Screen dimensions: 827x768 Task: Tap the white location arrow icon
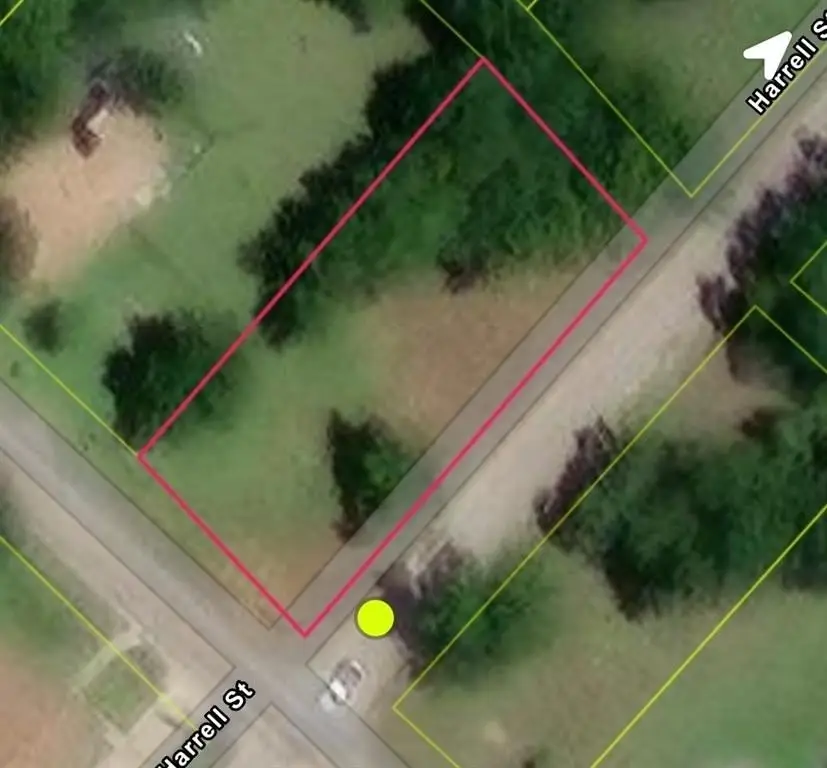(x=767, y=53)
